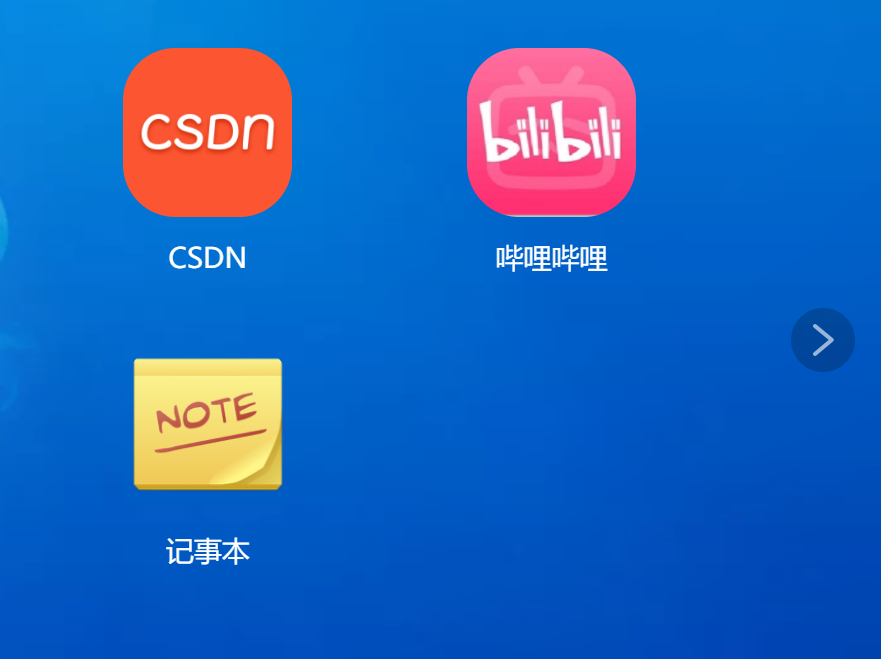Screen dimensions: 881x659
Task: Open the 记事本 note app
Action: tap(208, 424)
